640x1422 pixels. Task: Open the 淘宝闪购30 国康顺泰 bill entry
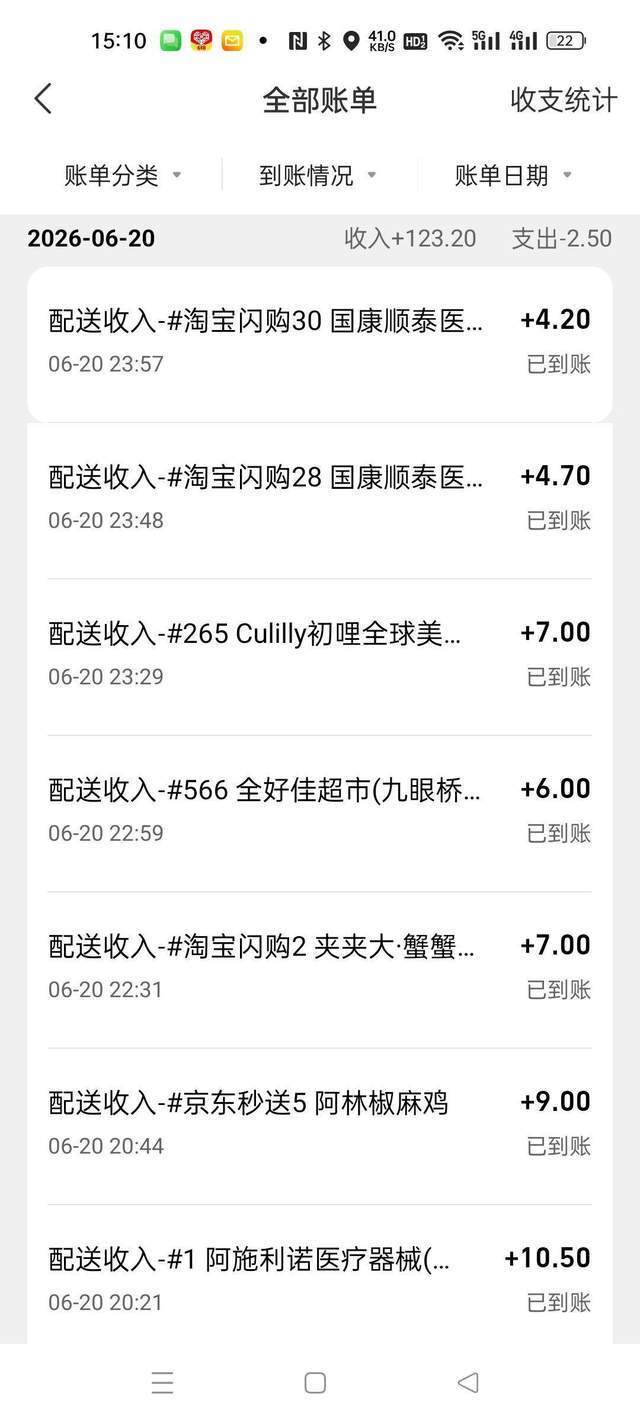coord(320,343)
